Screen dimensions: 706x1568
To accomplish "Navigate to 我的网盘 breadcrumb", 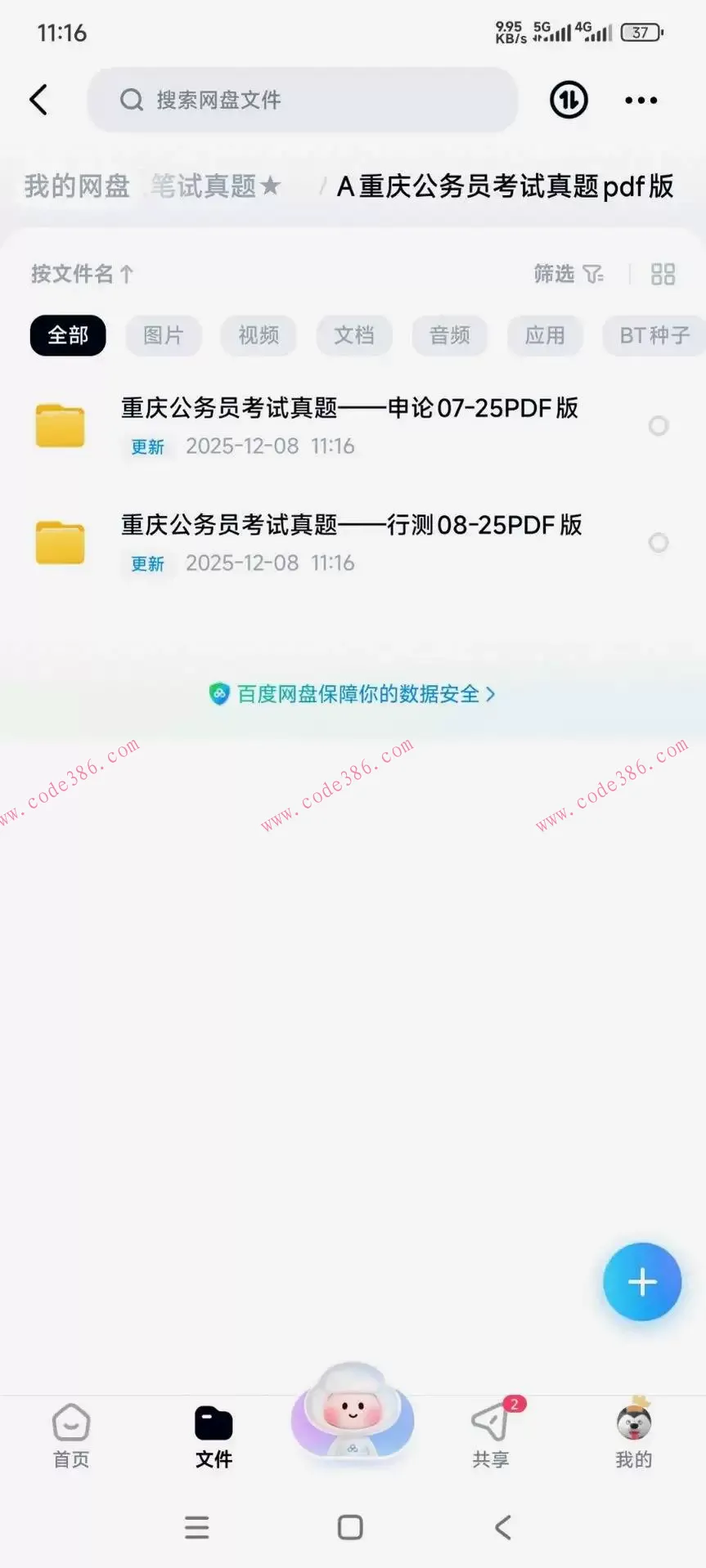I will [x=76, y=186].
